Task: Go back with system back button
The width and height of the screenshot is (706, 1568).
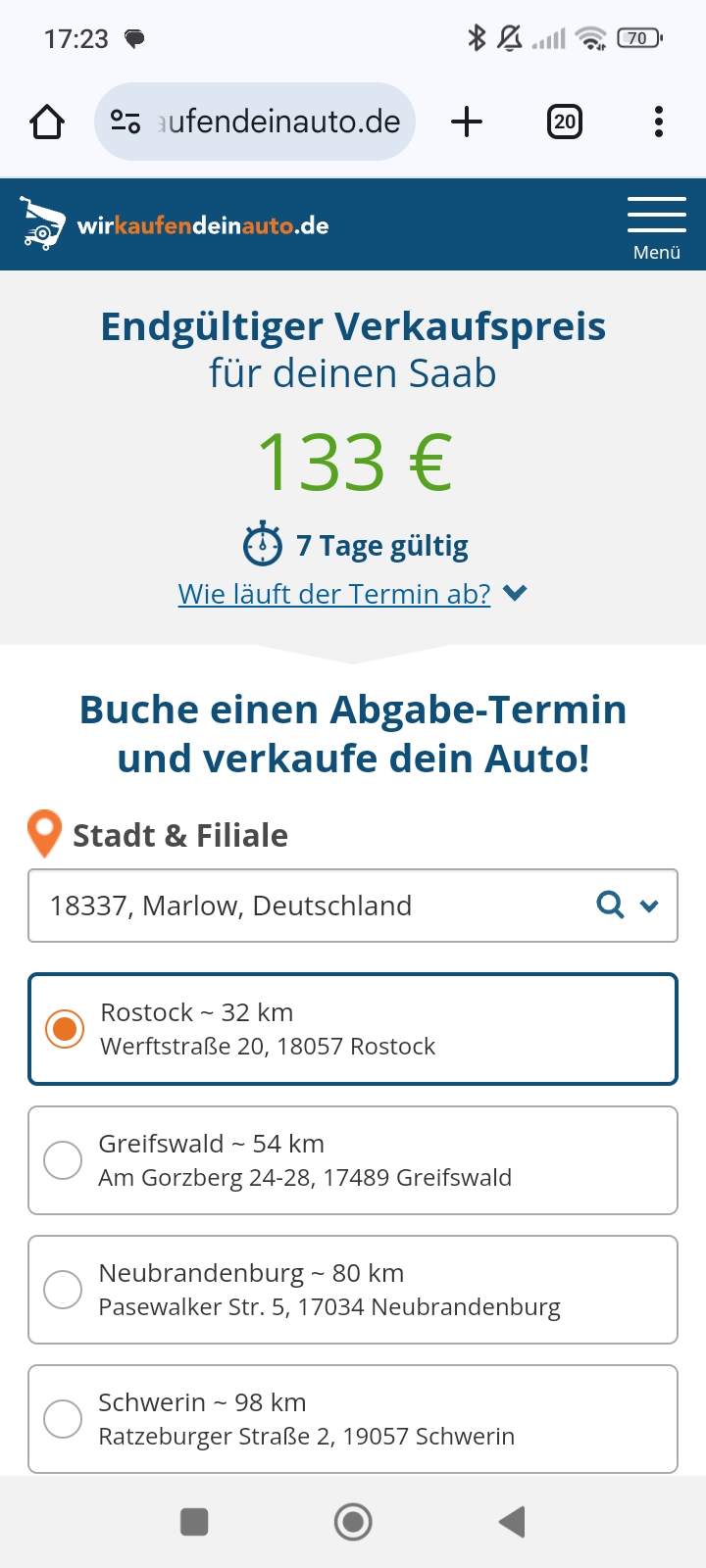Action: [x=512, y=1522]
